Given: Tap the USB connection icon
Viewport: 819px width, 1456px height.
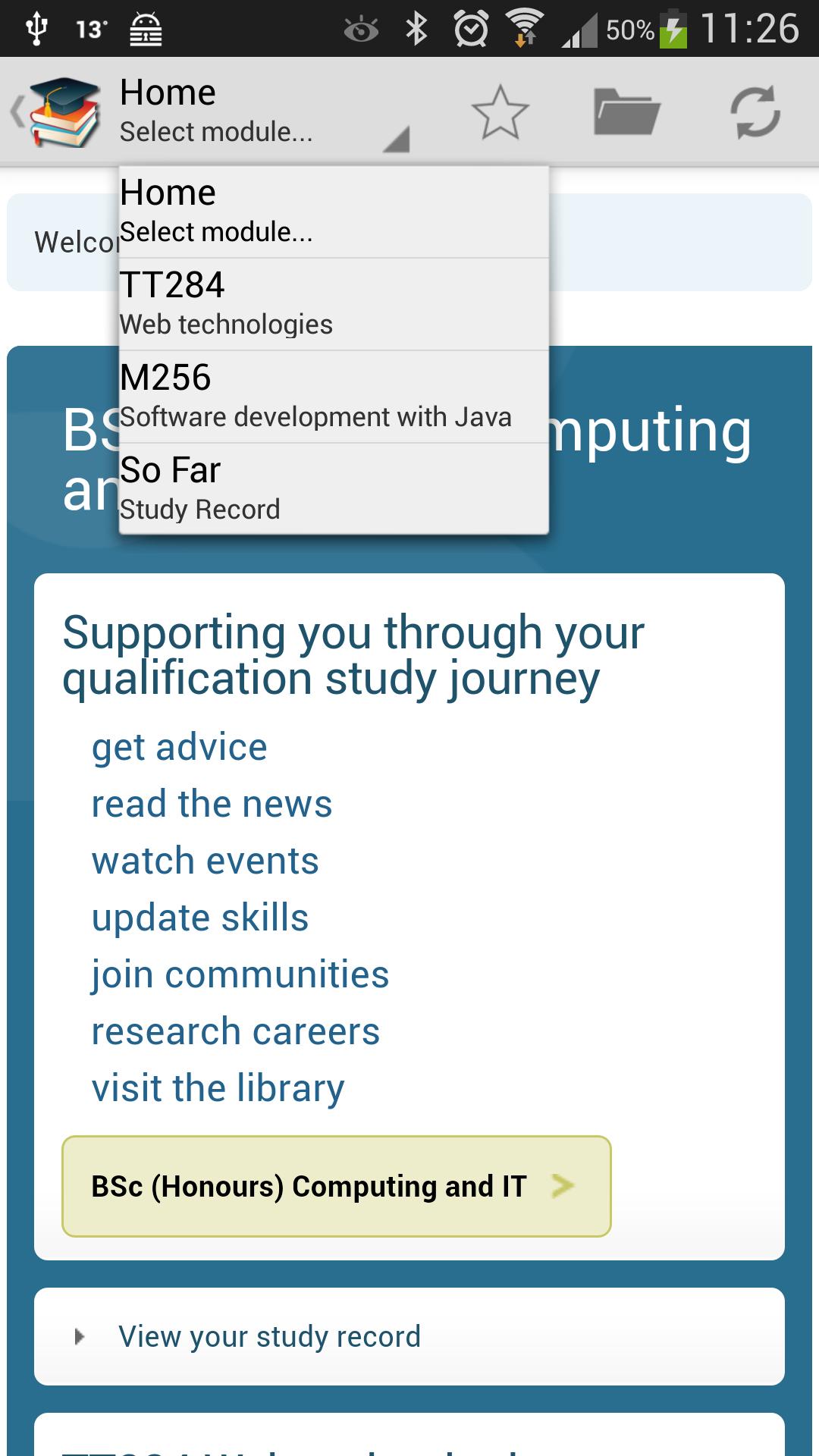Looking at the screenshot, I should (36, 28).
